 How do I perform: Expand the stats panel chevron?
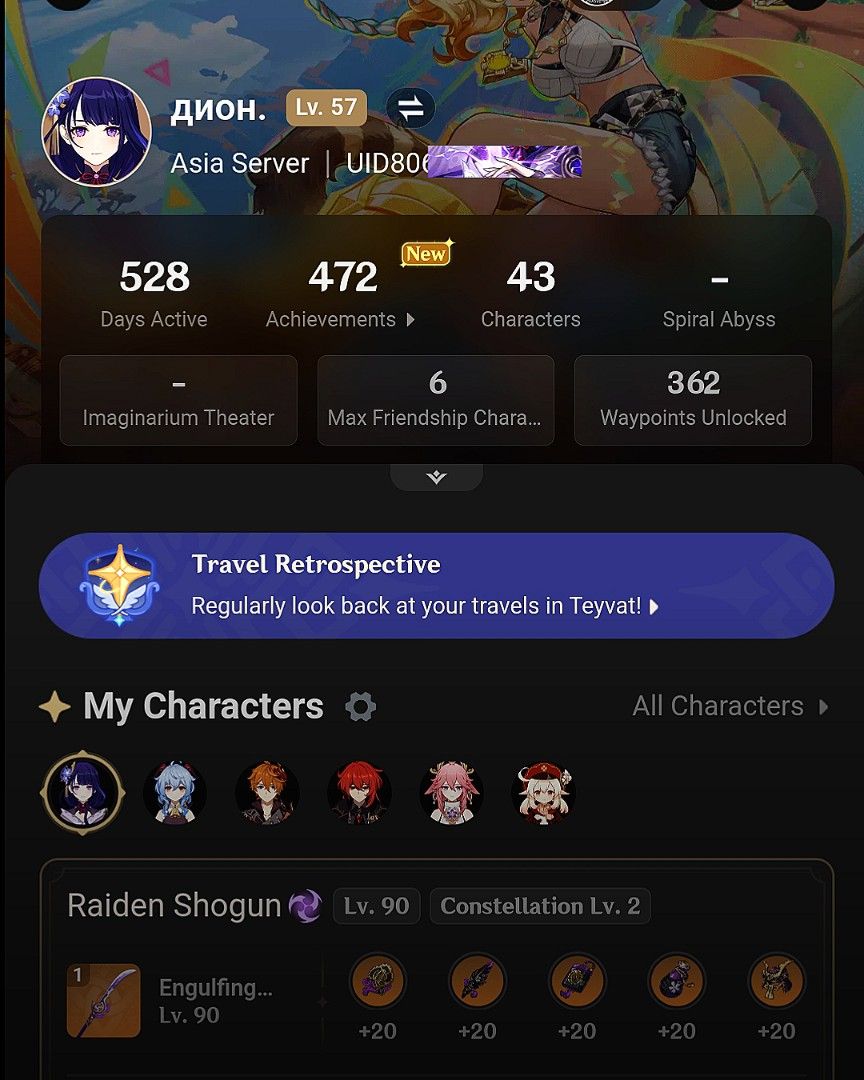tap(436, 478)
